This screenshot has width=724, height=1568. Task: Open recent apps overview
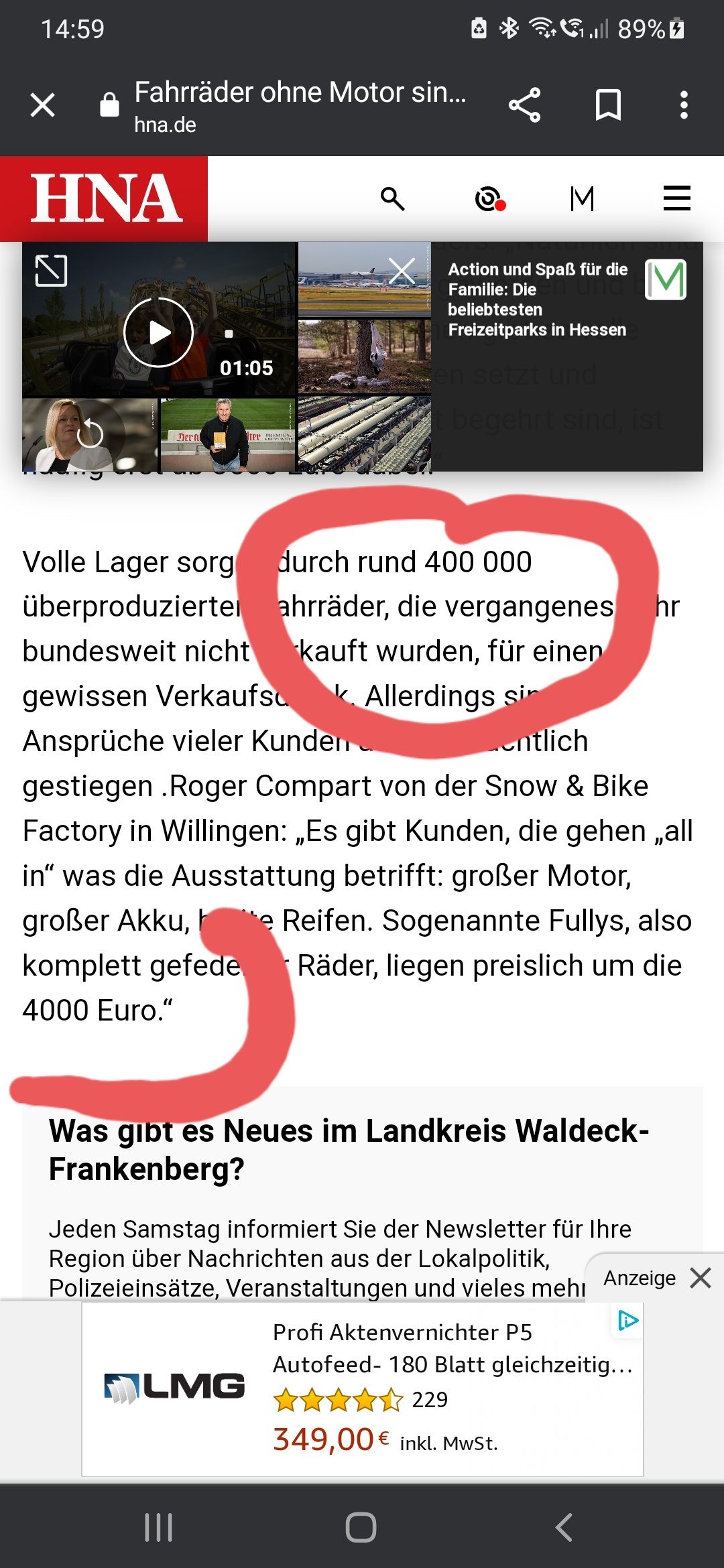click(159, 1528)
